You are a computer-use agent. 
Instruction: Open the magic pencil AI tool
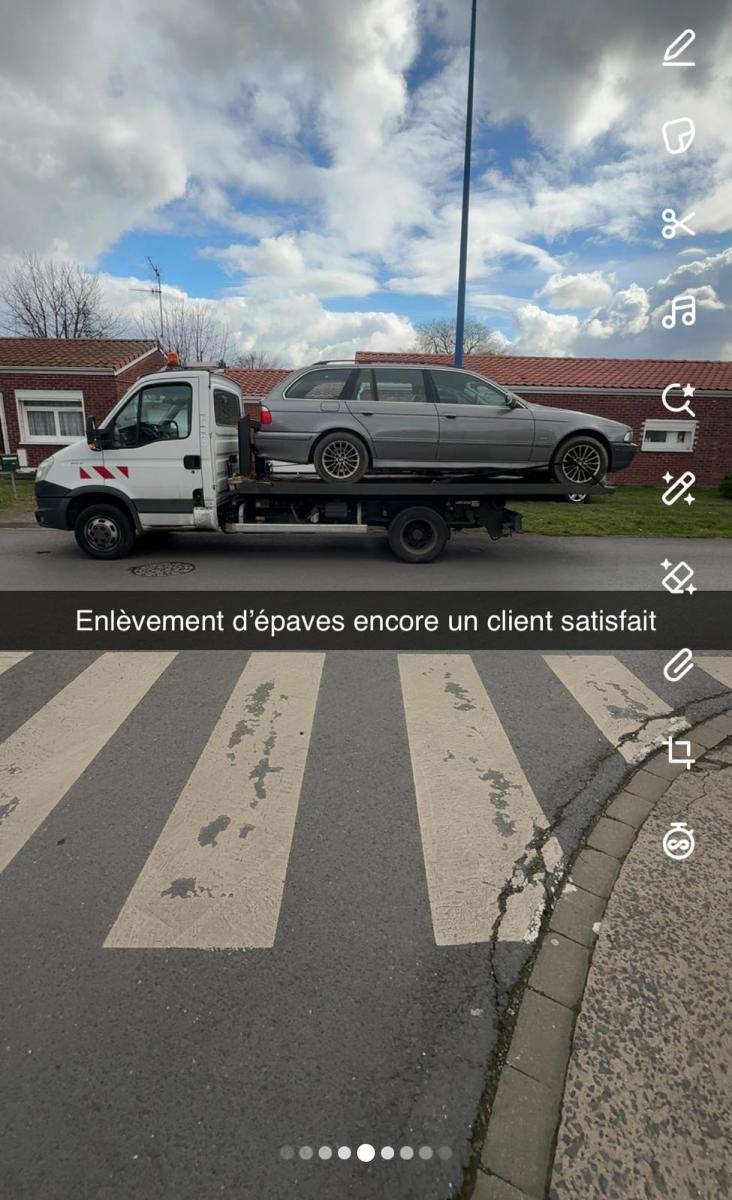(679, 488)
